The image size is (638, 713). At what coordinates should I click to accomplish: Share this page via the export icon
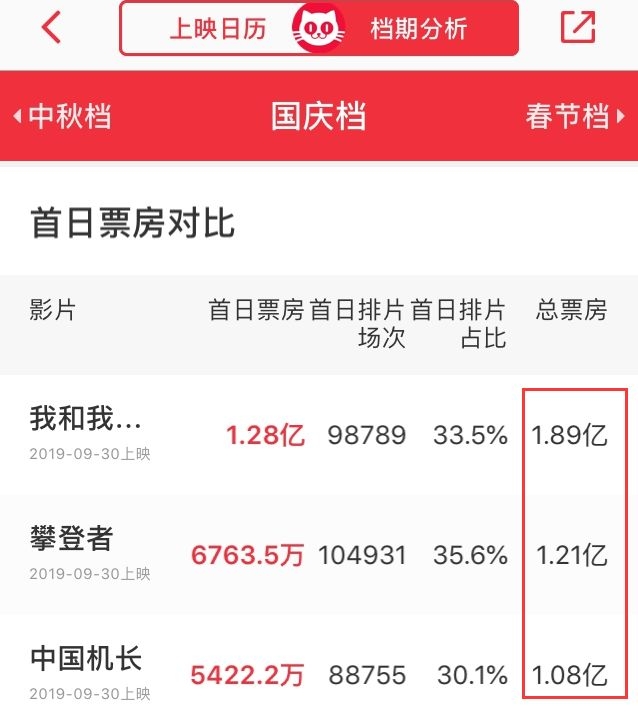(578, 27)
